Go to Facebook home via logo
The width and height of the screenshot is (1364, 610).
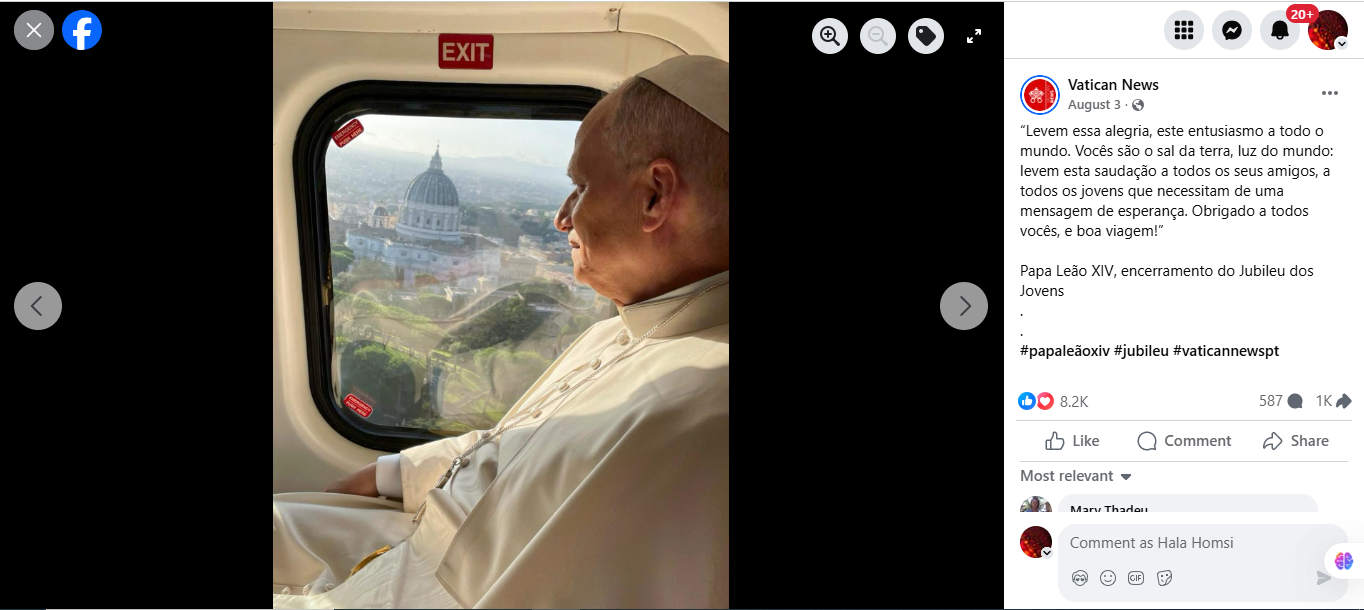82,30
